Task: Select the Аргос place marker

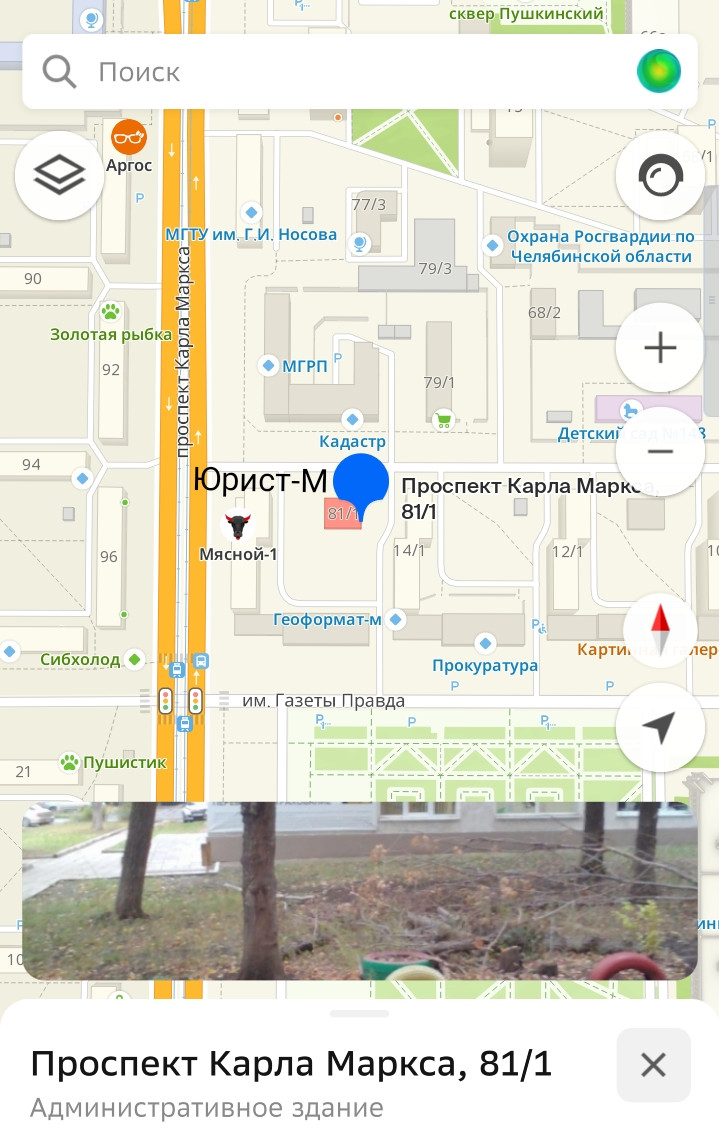Action: tap(128, 135)
